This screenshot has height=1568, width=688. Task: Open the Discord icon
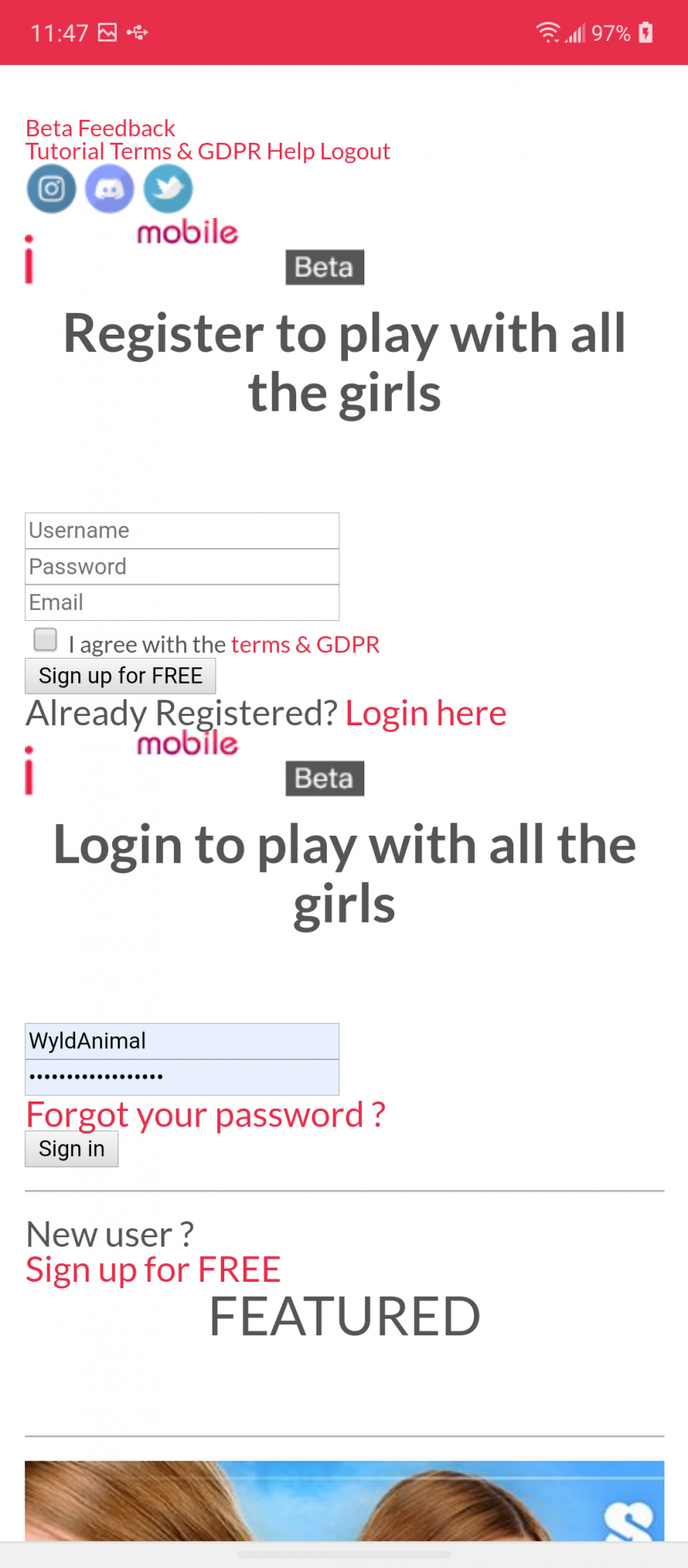point(110,189)
